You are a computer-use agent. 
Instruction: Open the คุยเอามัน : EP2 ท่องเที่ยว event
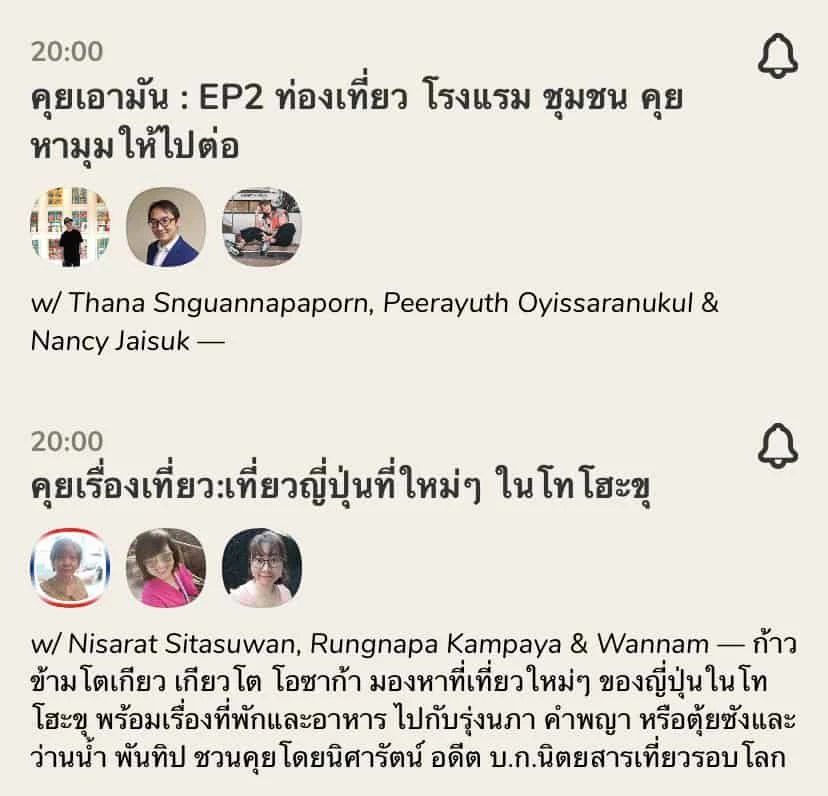pos(355,122)
